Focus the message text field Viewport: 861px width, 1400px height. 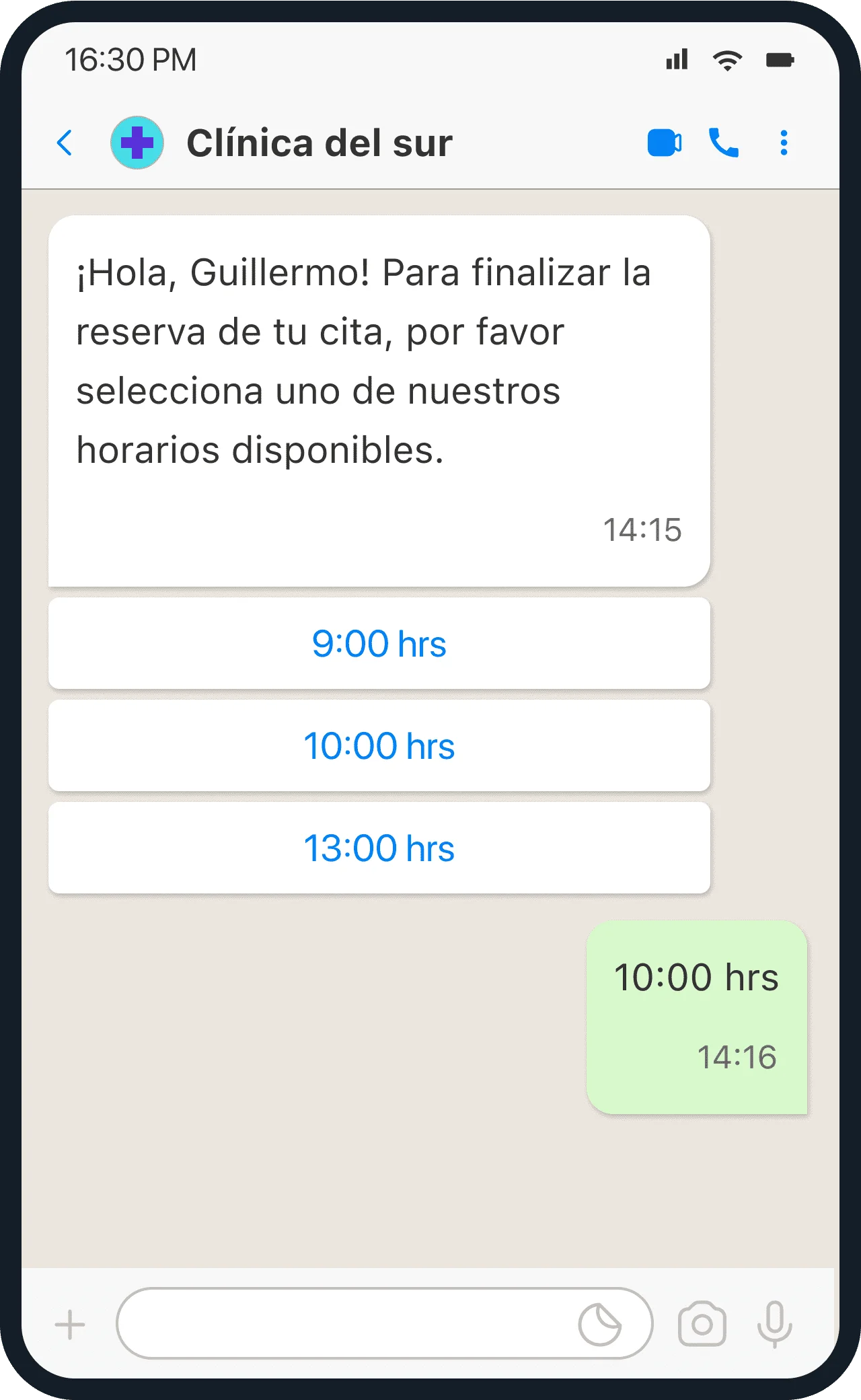pyautogui.click(x=343, y=1323)
